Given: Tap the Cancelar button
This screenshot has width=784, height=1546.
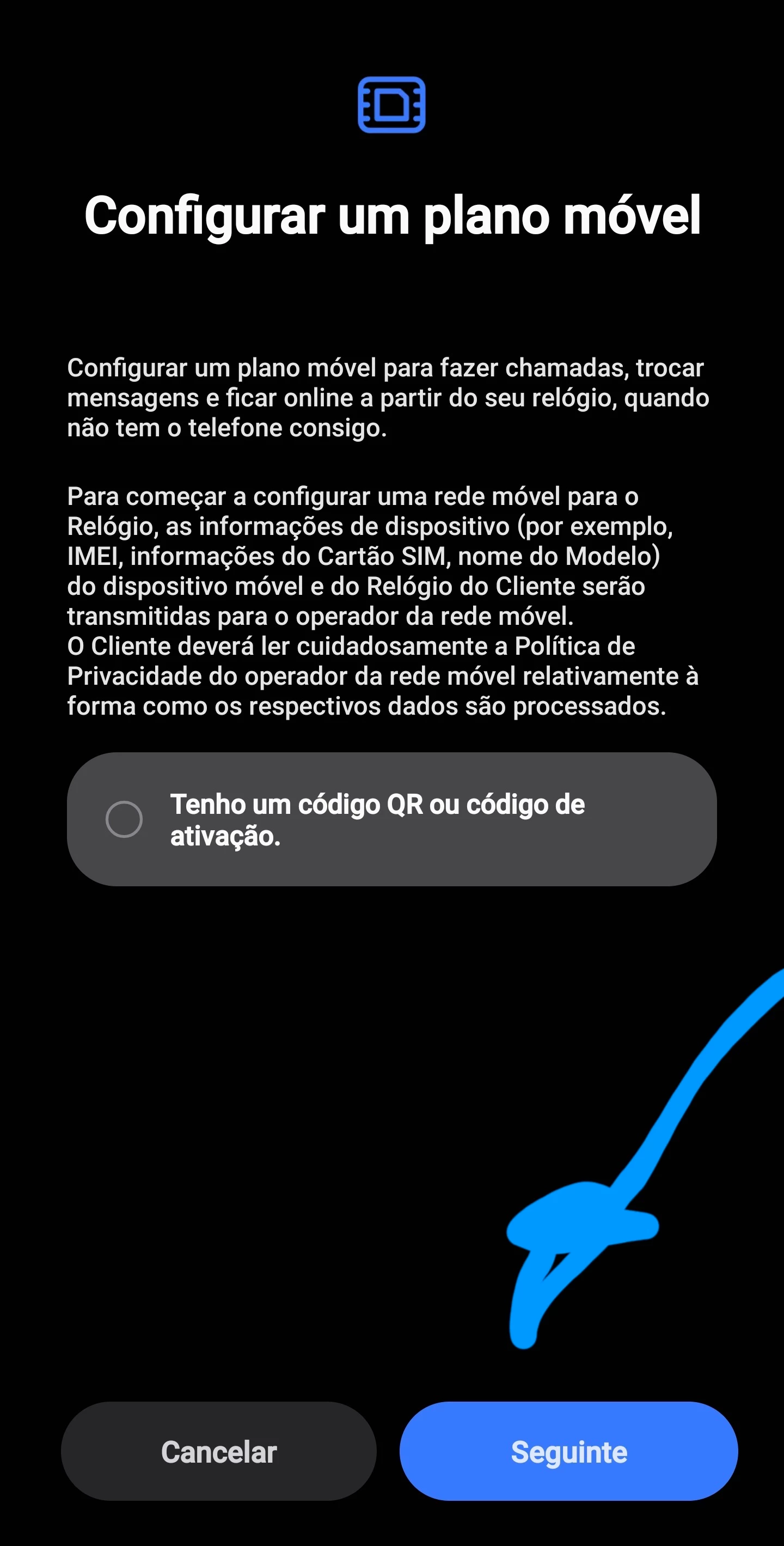Looking at the screenshot, I should tap(218, 1452).
